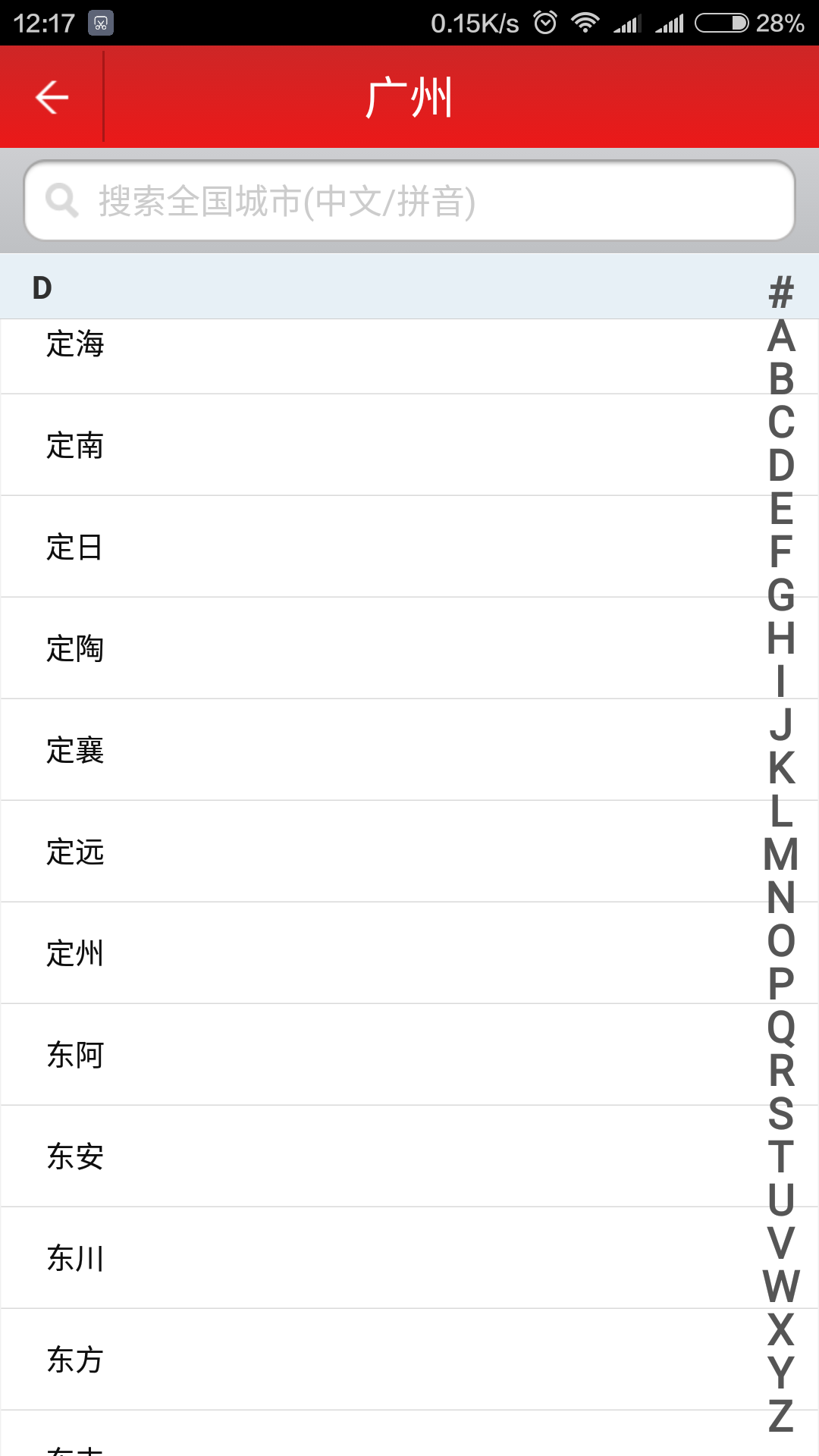The width and height of the screenshot is (819, 1456).
Task: Jump to letter A in index
Action: pos(781,336)
